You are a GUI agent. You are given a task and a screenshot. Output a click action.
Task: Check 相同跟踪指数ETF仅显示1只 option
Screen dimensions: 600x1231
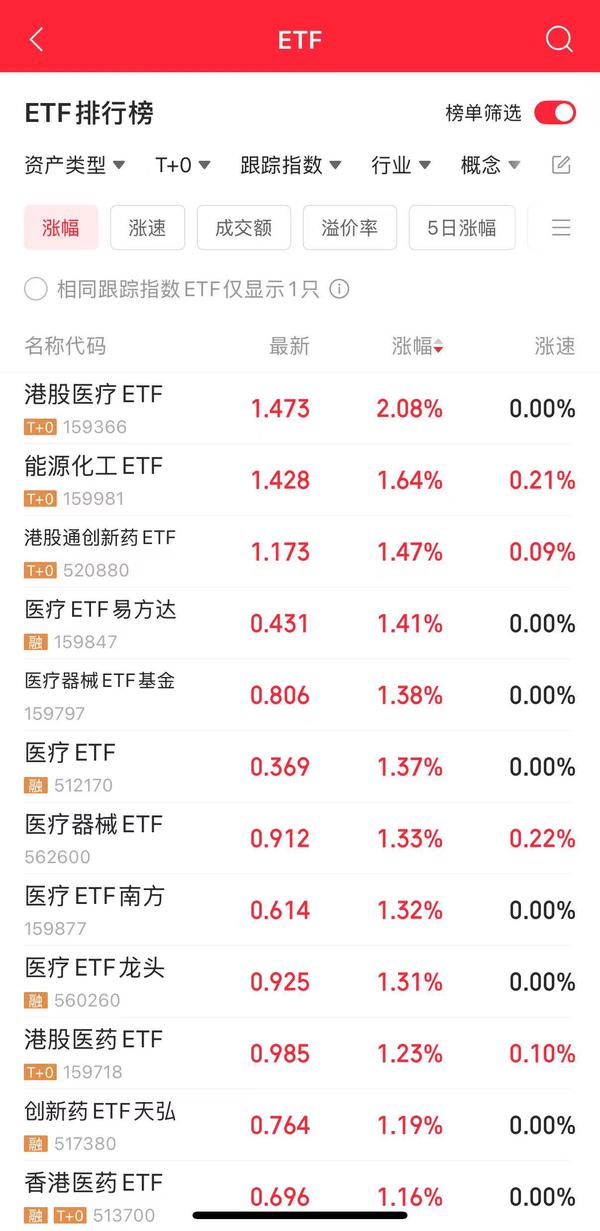[172, 289]
